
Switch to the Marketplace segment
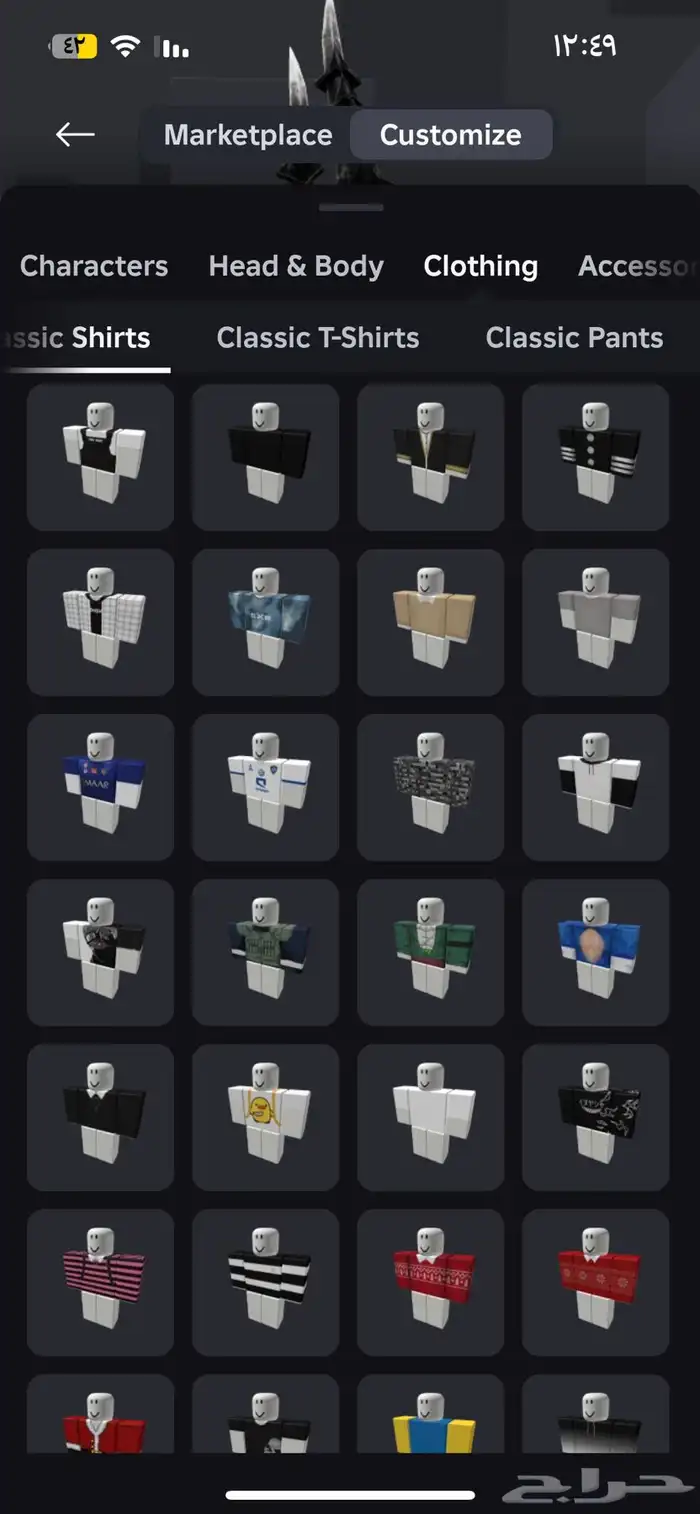[x=248, y=135]
